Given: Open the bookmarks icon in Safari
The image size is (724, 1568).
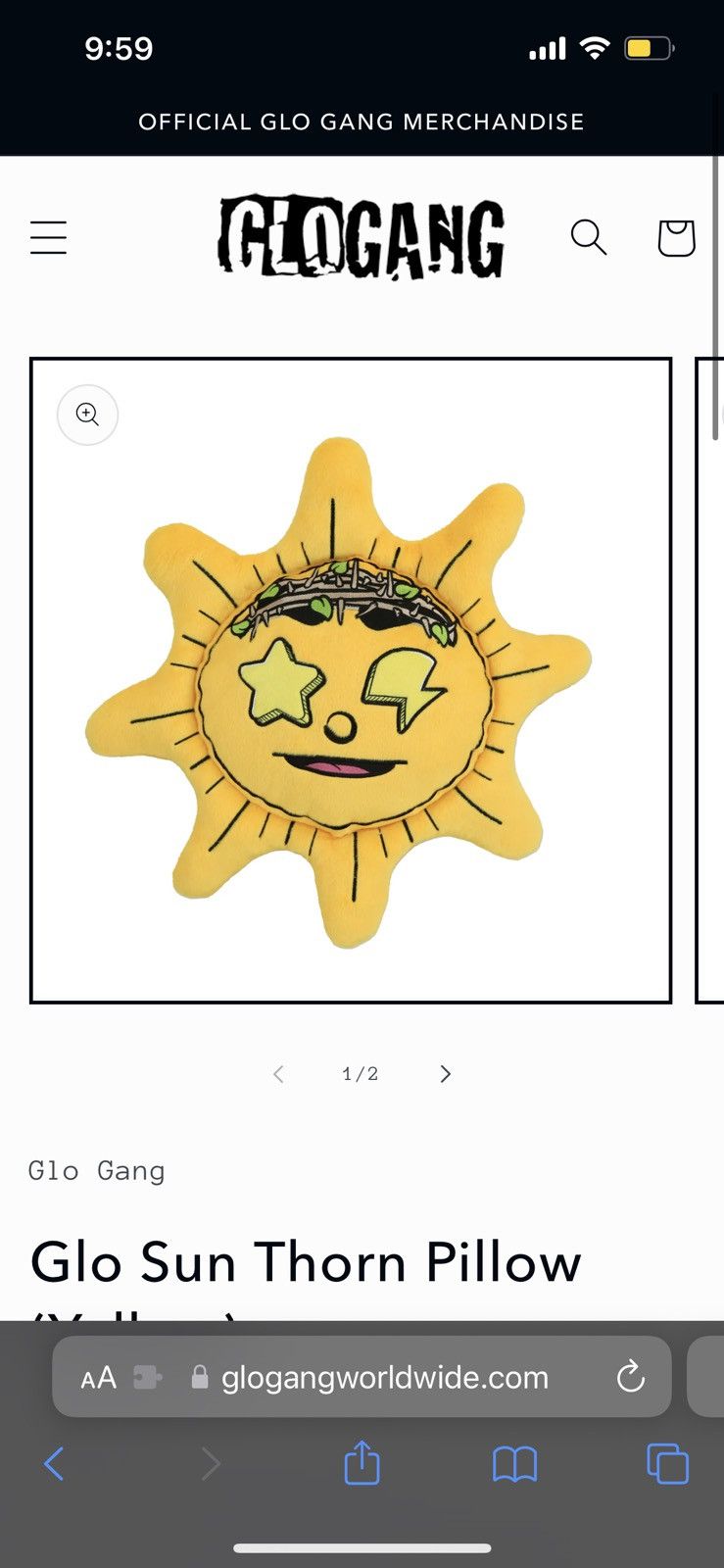Looking at the screenshot, I should tap(515, 1464).
